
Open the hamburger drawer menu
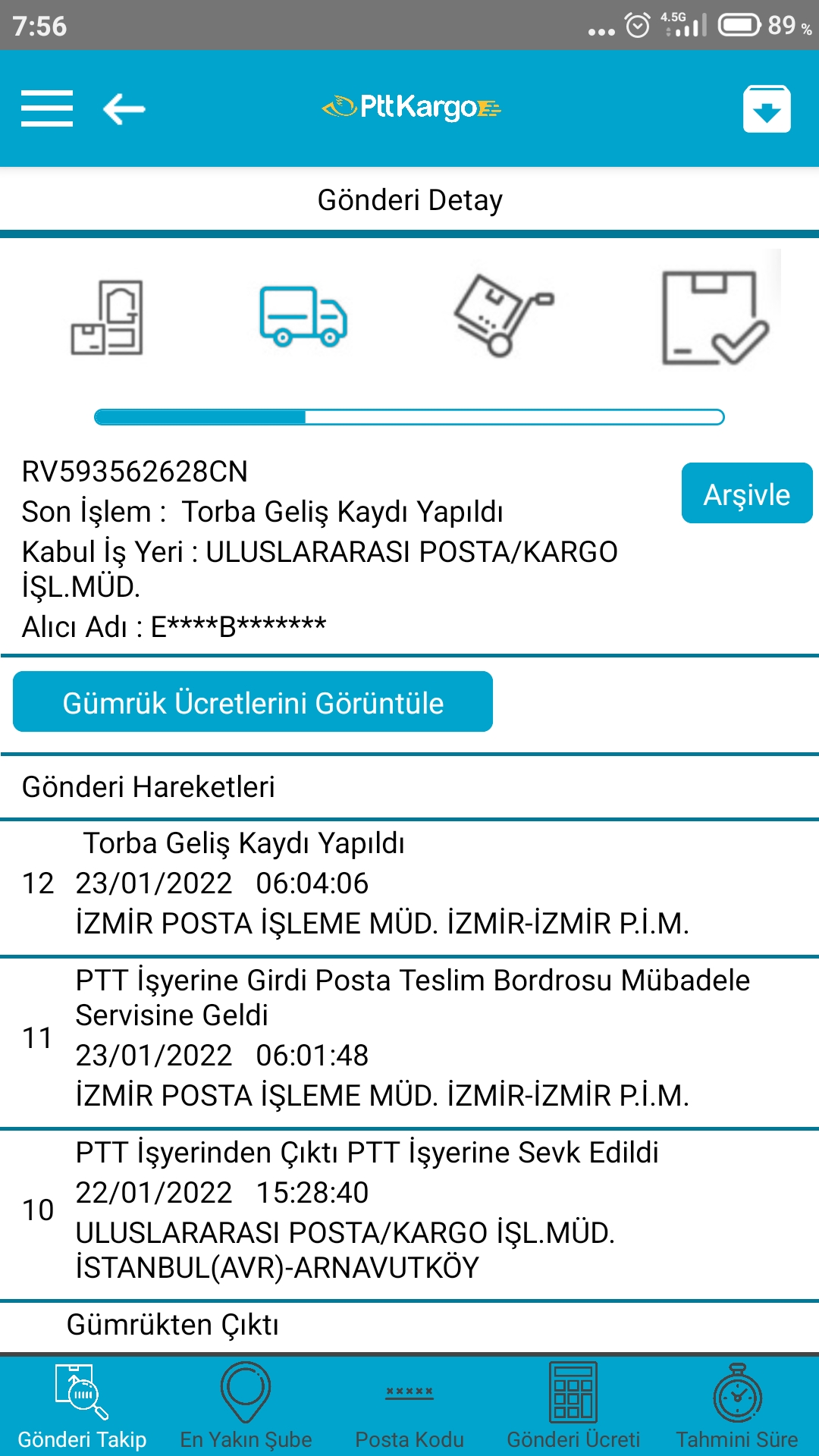[47, 108]
